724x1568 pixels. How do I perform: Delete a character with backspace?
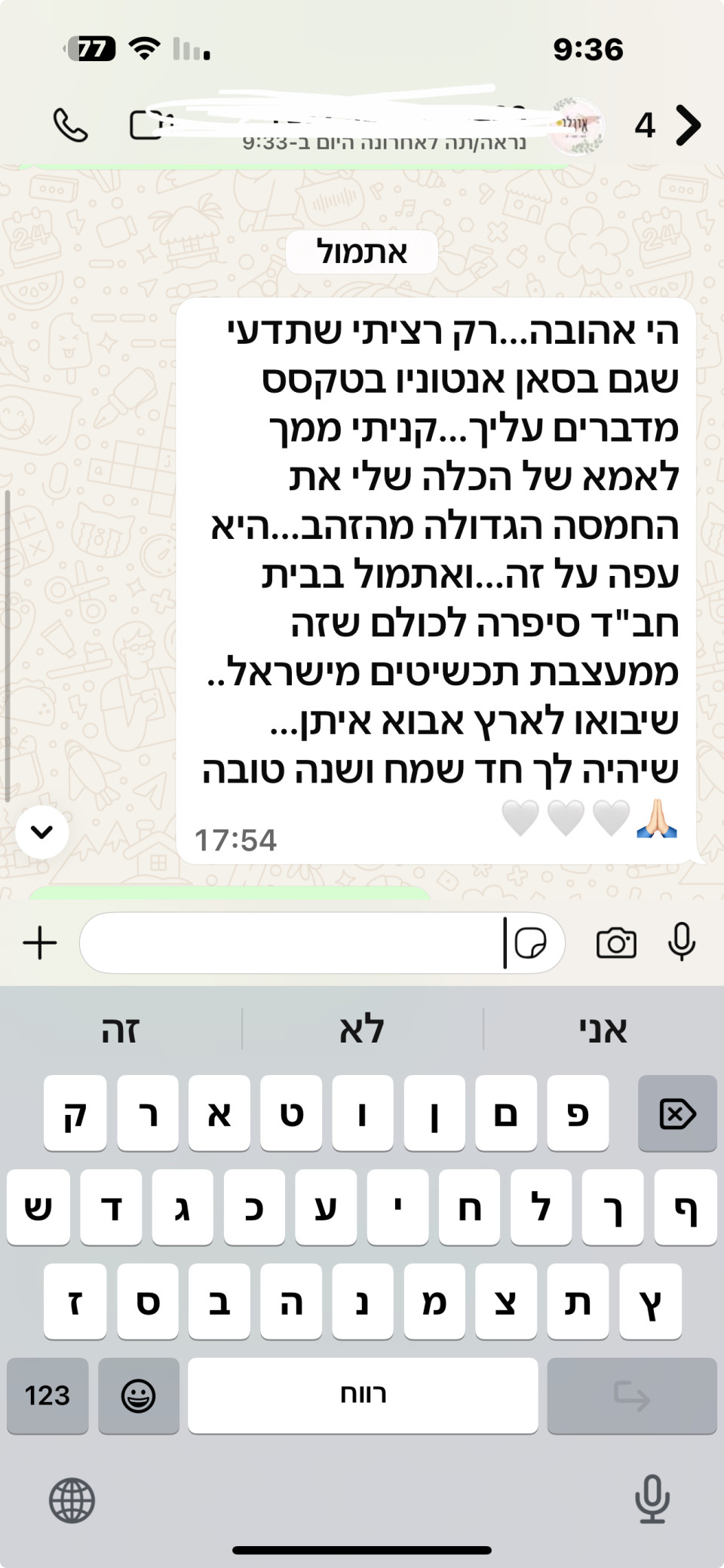click(677, 1113)
